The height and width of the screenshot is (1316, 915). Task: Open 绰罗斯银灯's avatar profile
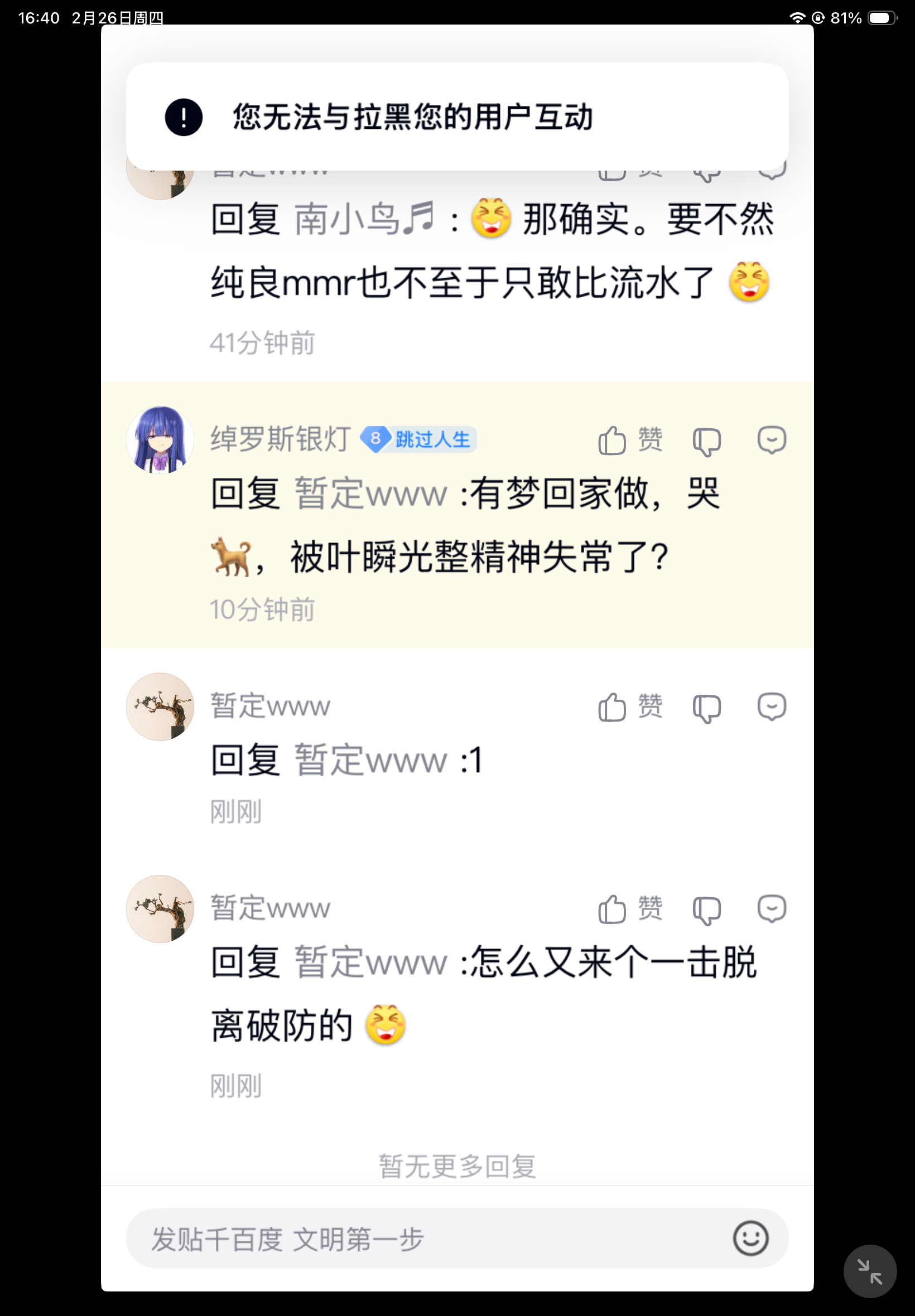pos(160,440)
